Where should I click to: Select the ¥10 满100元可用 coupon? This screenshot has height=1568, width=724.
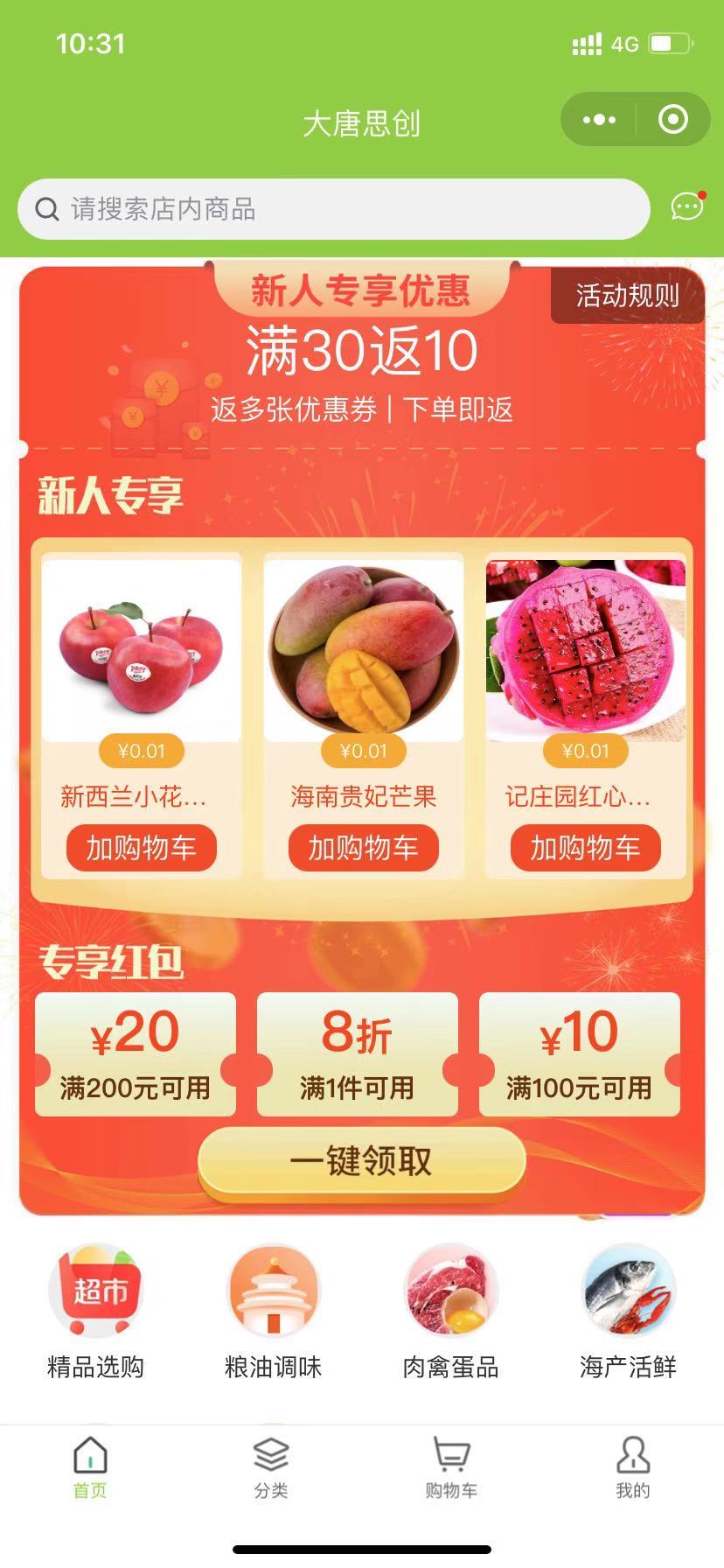coord(579,1054)
